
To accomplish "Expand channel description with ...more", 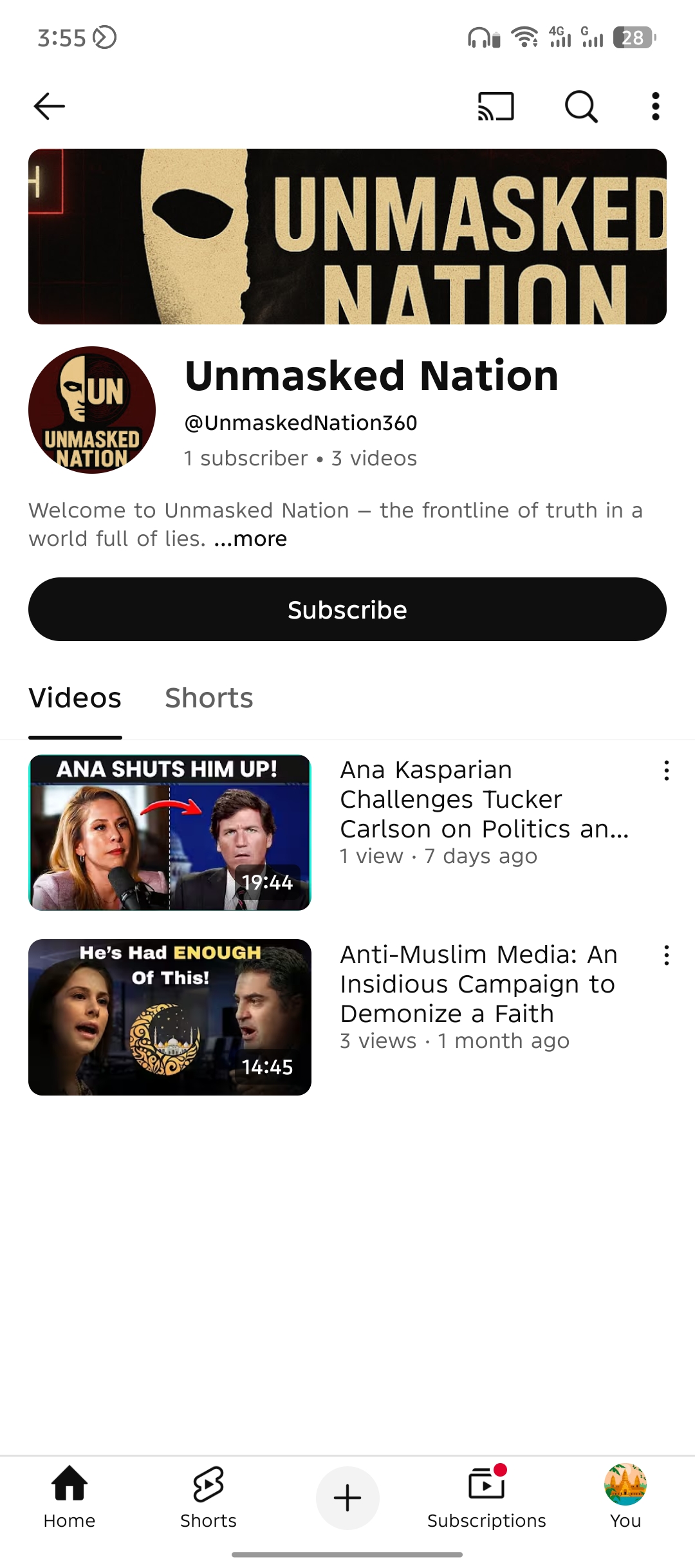I will [250, 539].
